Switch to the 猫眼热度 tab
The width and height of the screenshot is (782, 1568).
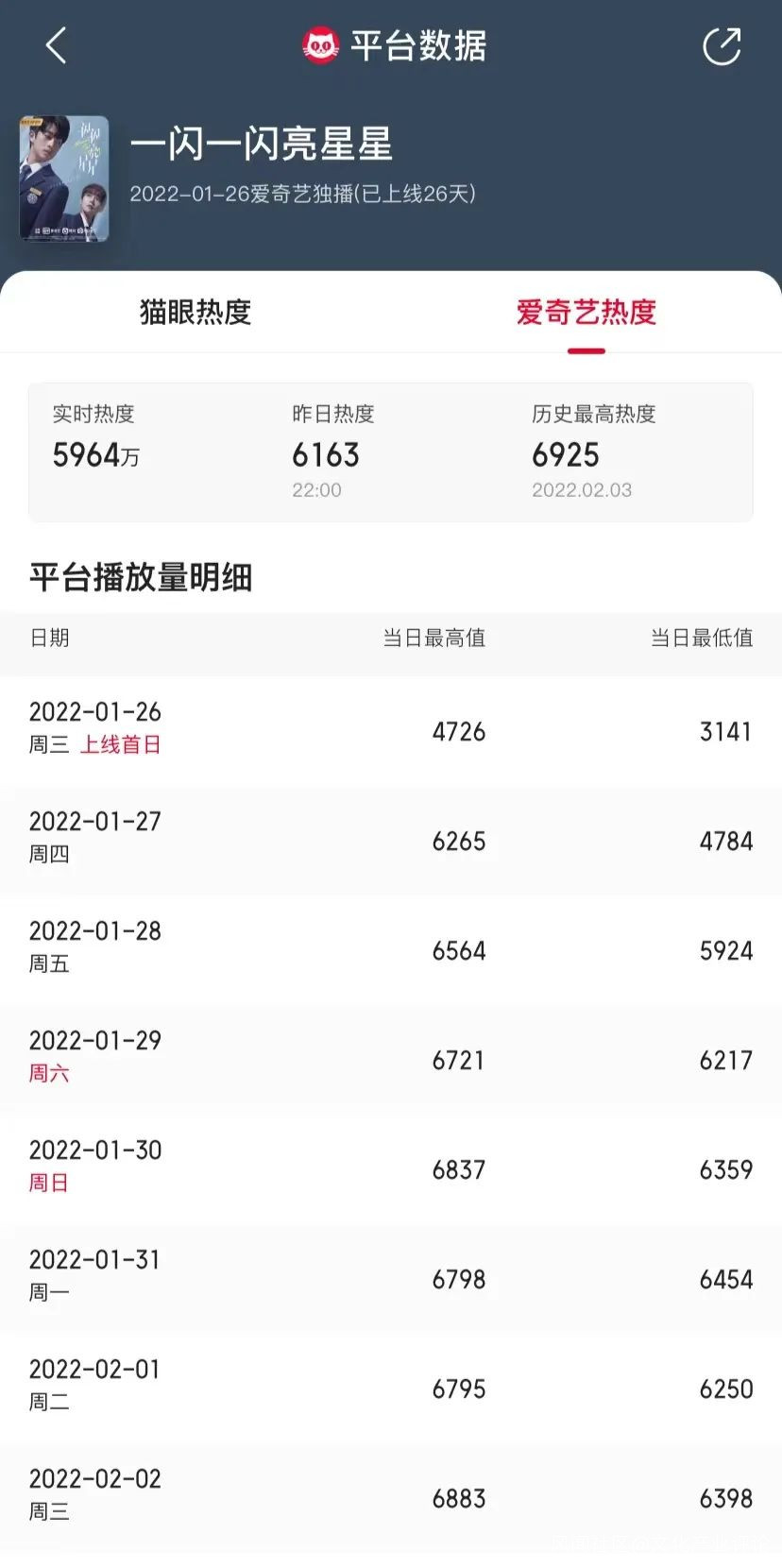(195, 312)
